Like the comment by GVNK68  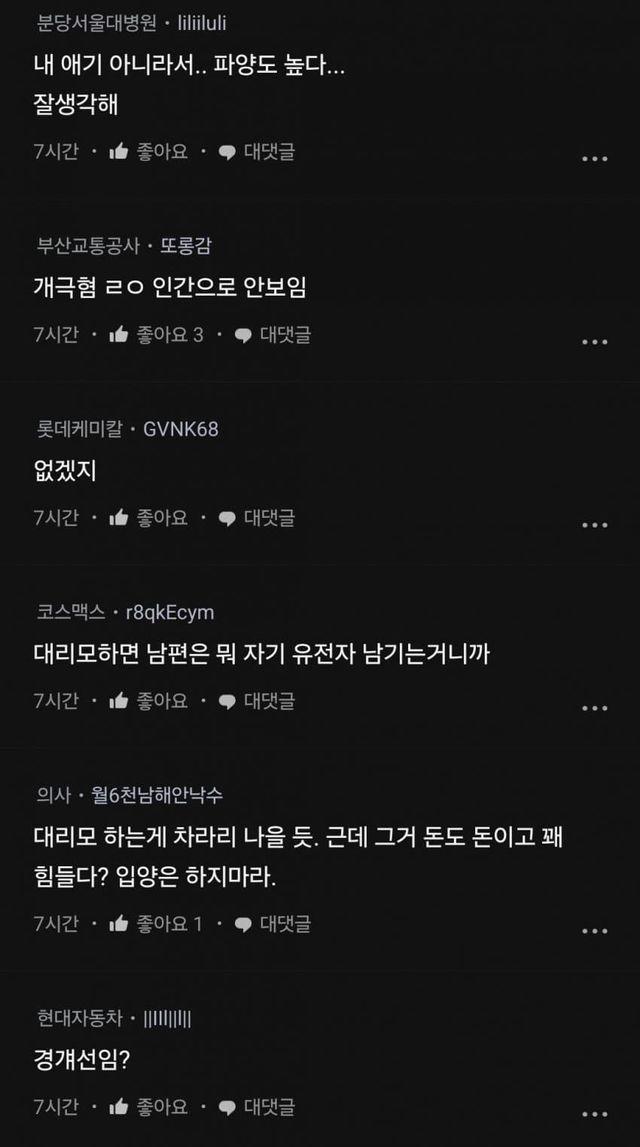point(148,518)
